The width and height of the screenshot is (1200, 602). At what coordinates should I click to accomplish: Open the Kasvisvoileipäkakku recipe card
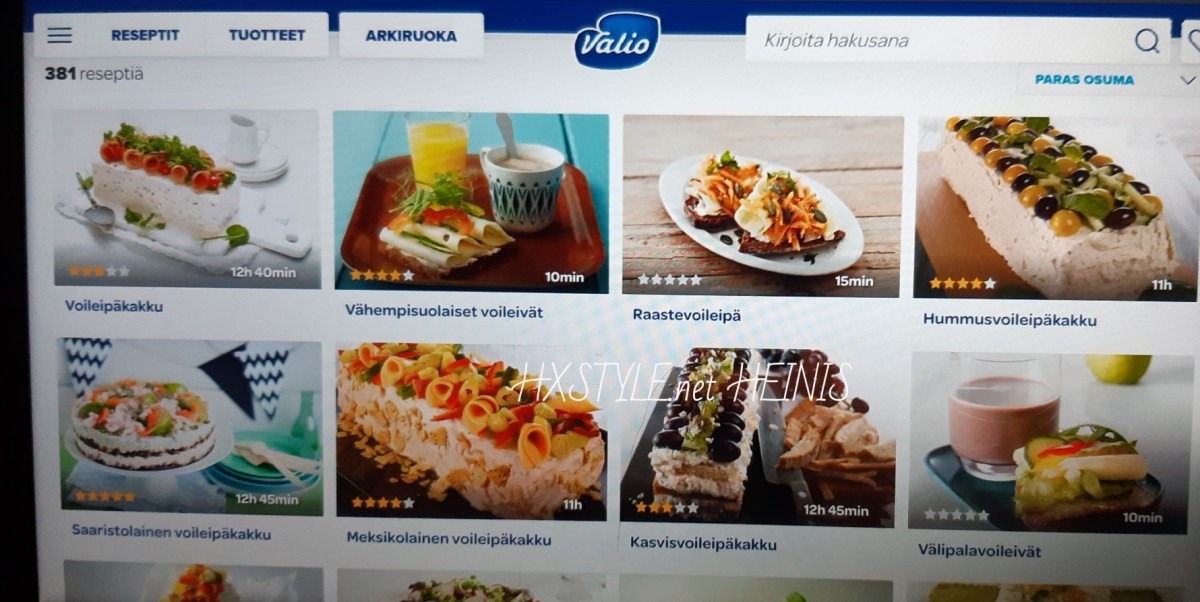757,436
